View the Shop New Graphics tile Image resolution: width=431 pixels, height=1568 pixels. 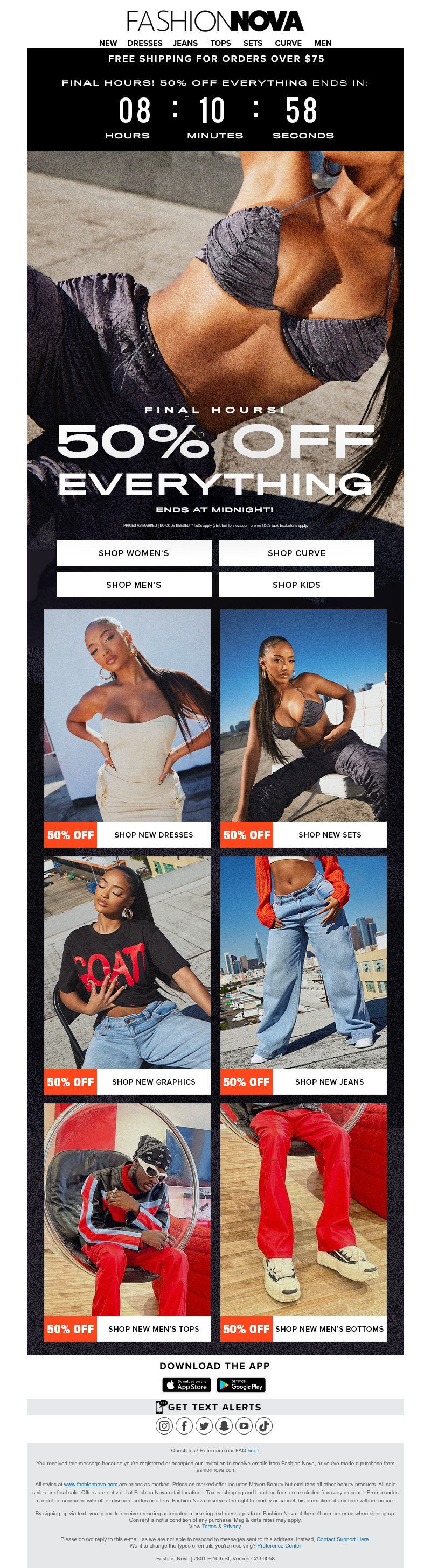point(127,974)
